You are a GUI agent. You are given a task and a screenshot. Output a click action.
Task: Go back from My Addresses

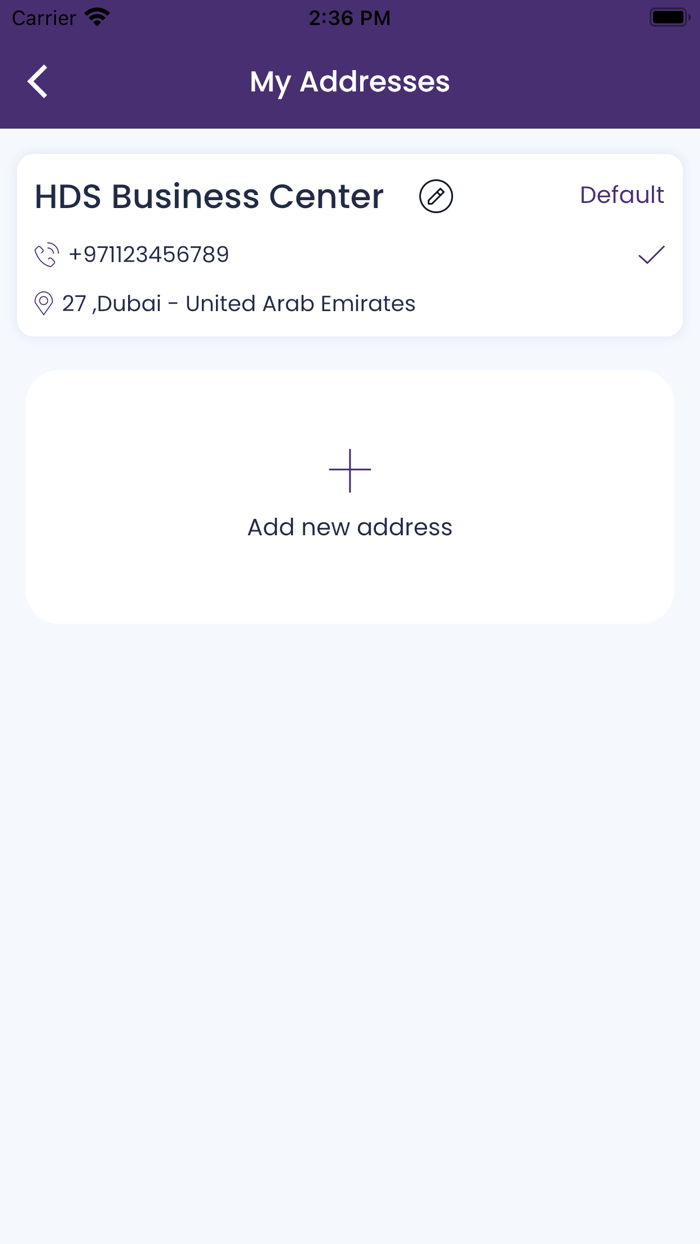(x=38, y=82)
